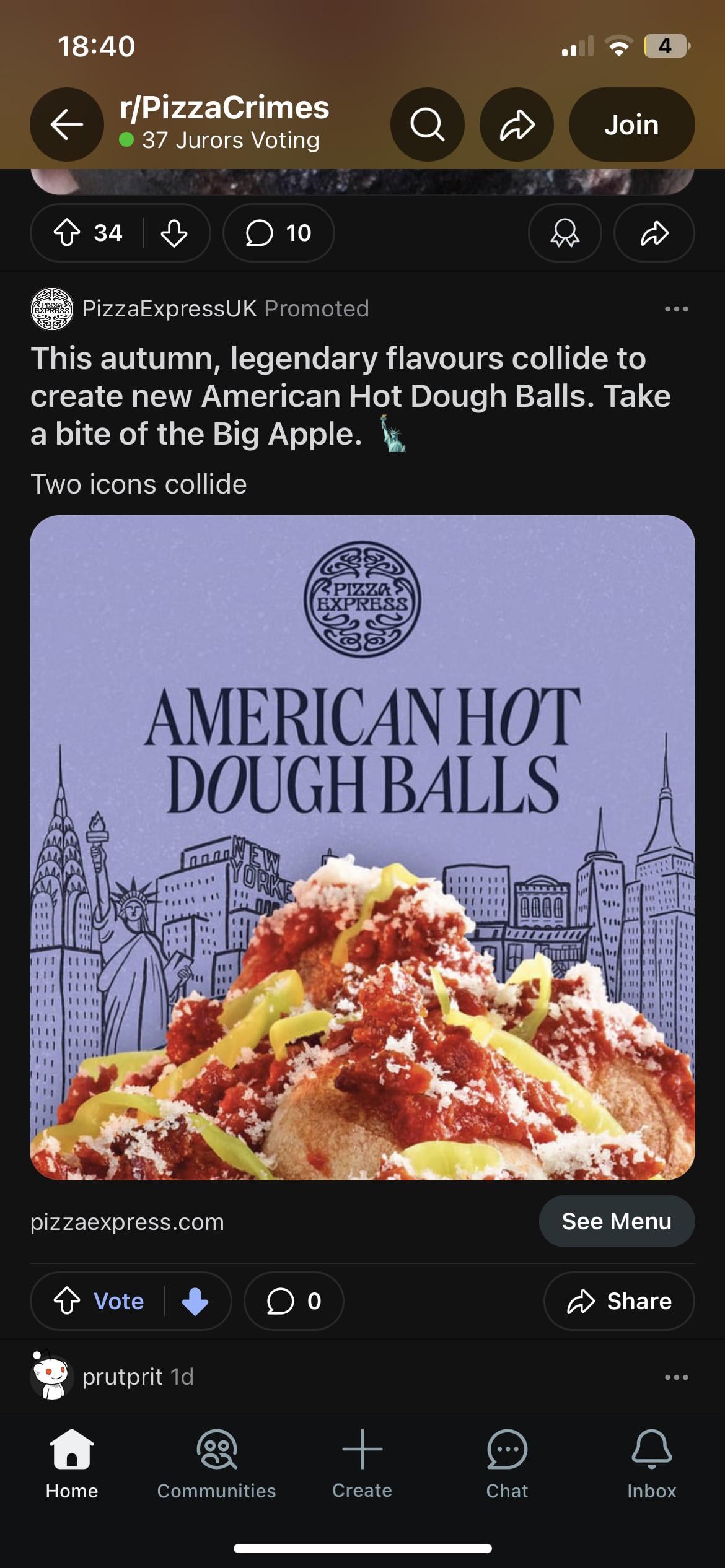Open the comments on the PizzaExpress ad
This screenshot has width=725, height=1568.
point(294,1301)
